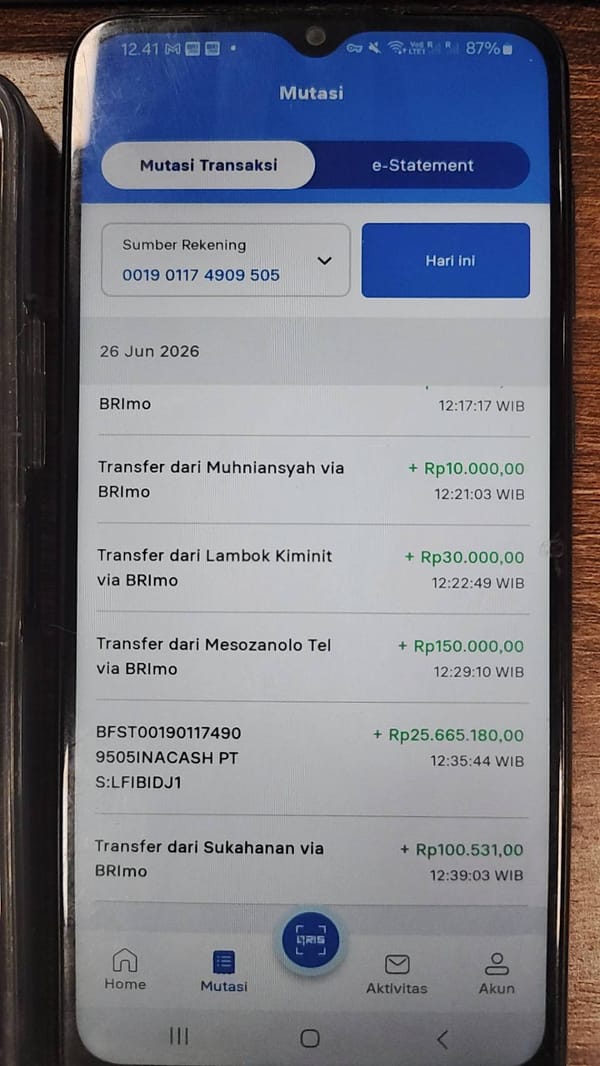Screen dimensions: 600x1066
Task: View the transfer from Sukahanan details
Action: [311, 860]
